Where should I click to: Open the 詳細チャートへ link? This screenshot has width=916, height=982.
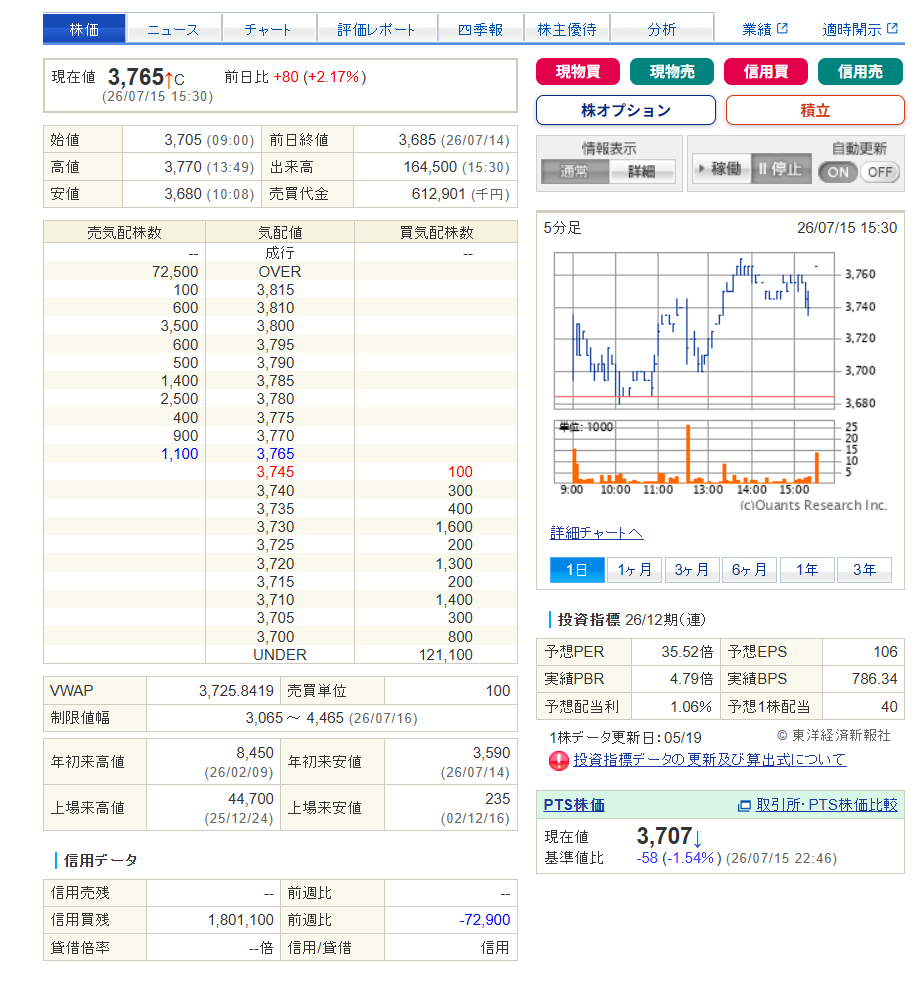tap(596, 533)
